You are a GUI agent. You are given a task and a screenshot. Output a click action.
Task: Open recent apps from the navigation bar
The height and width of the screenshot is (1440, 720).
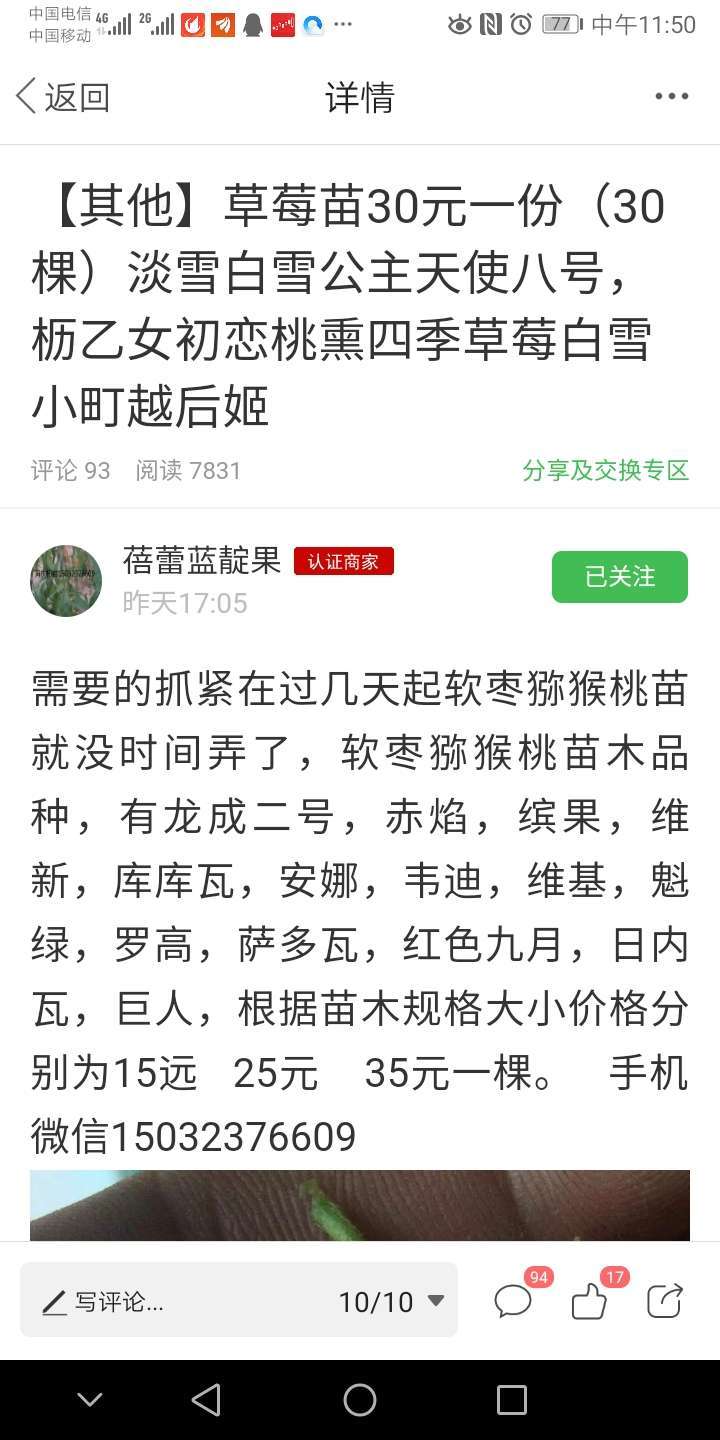point(512,1400)
